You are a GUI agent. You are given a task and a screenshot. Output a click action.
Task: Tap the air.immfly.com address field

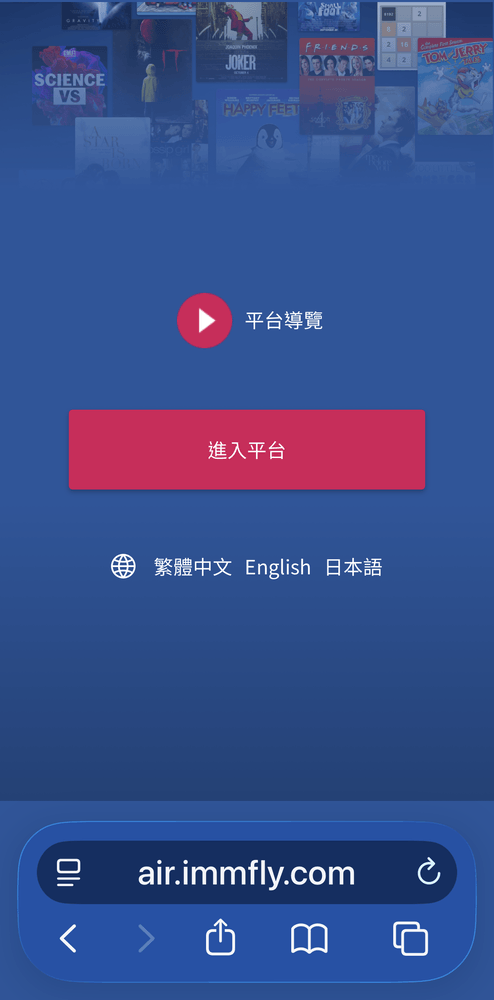[247, 872]
